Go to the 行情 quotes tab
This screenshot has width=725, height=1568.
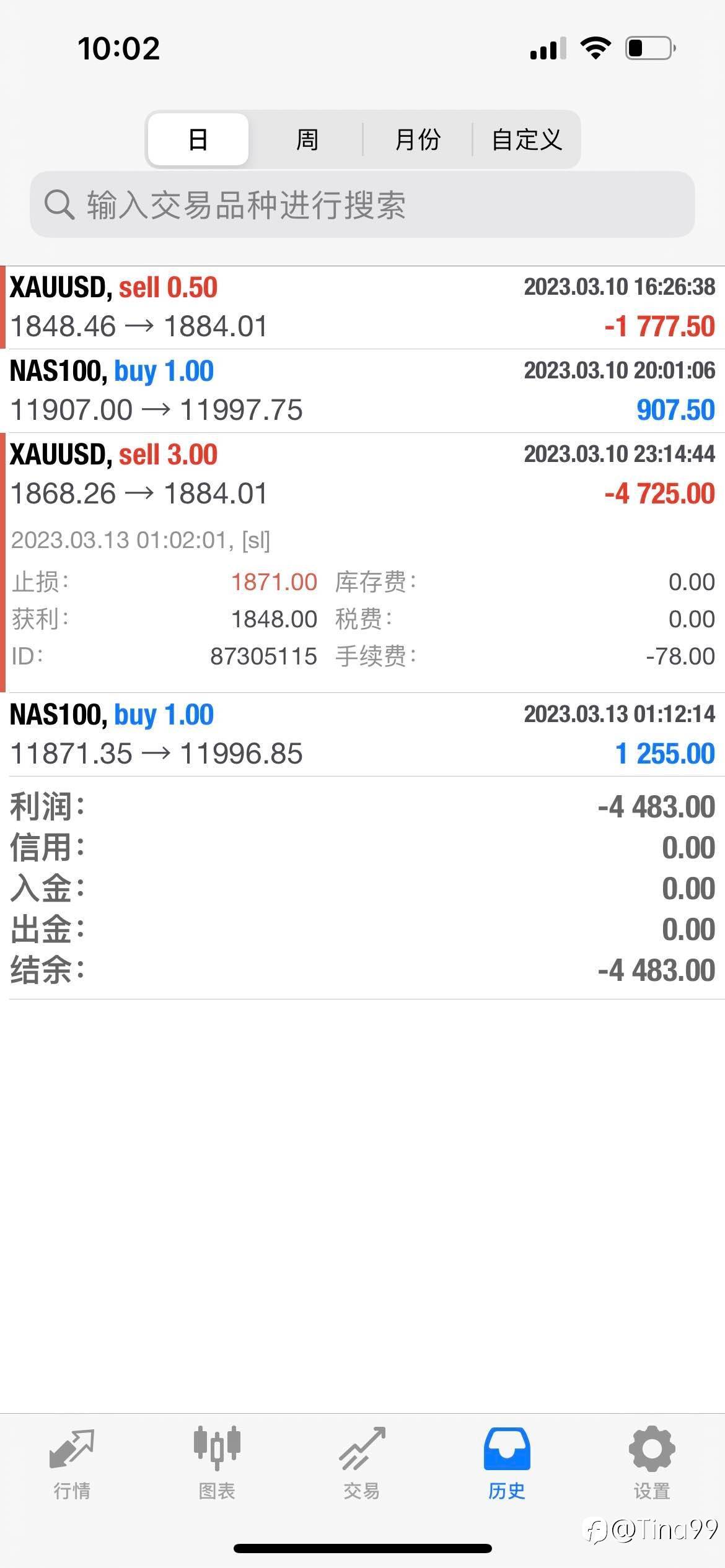coord(72,1463)
